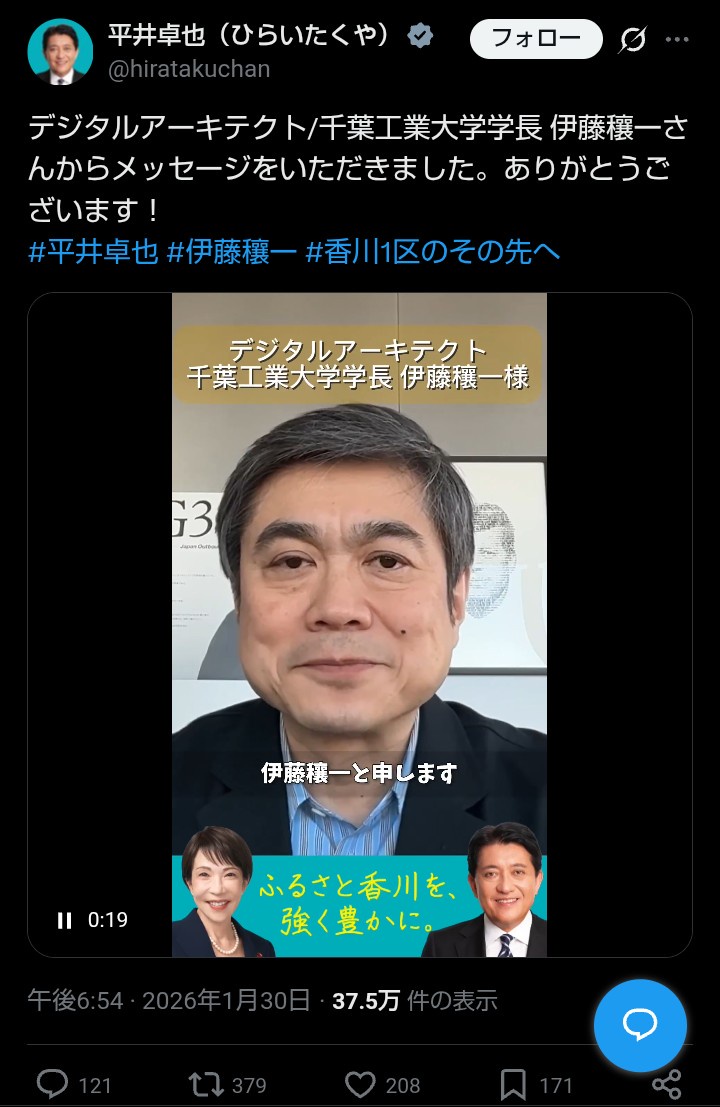Like this post
Viewport: 720px width, 1107px height.
[360, 1084]
